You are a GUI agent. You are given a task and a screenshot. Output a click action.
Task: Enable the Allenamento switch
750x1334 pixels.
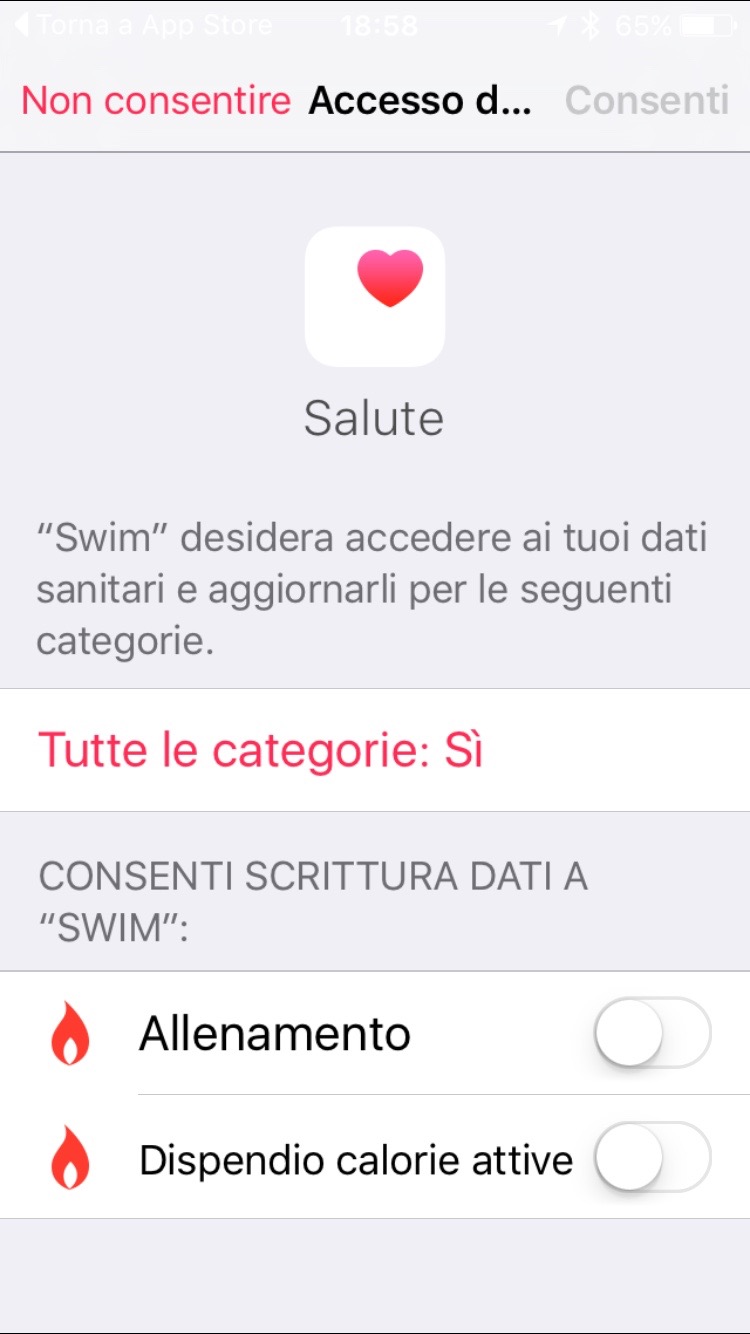click(652, 1033)
